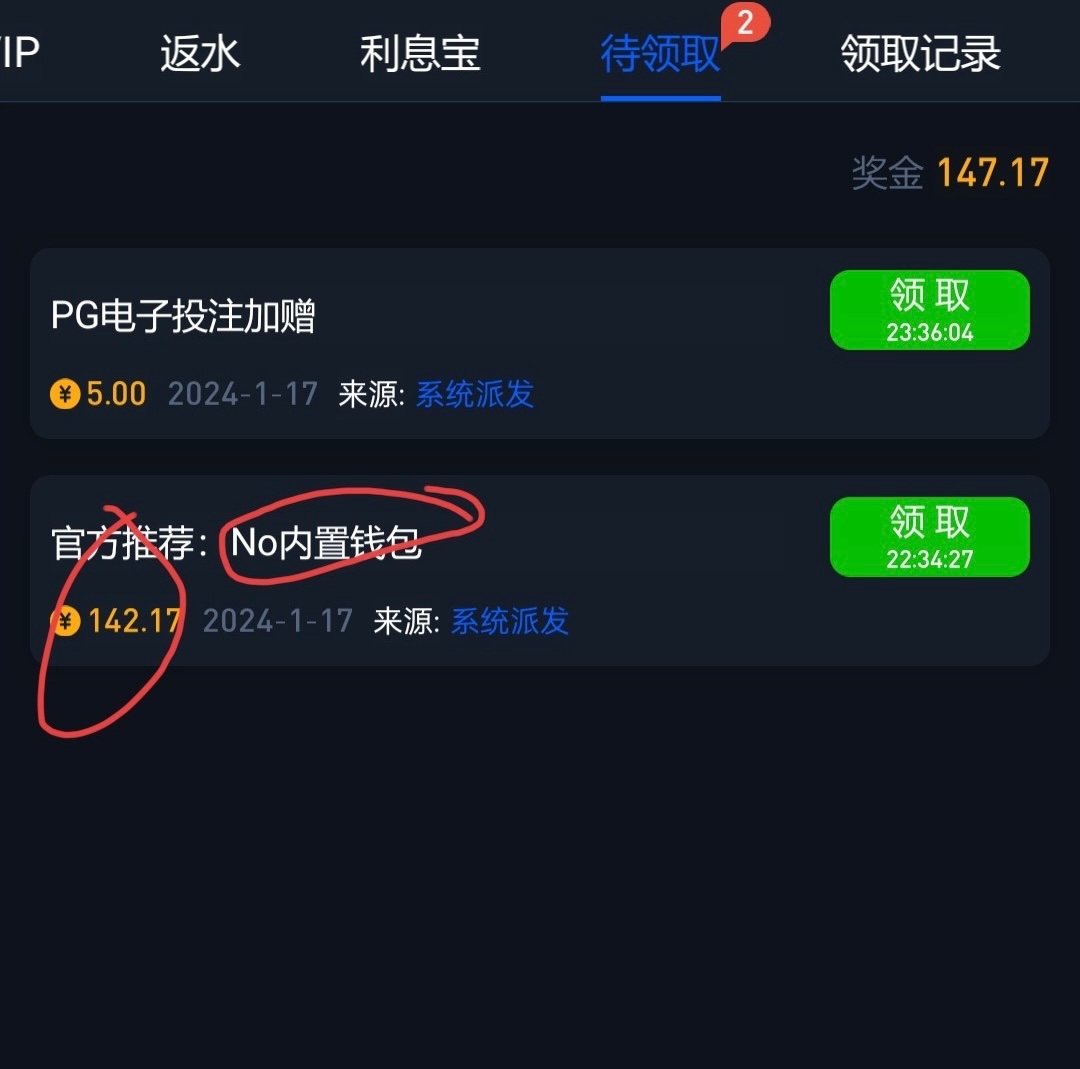Viewport: 1080px width, 1069px height.
Task: Switch to the 返水 tab
Action: (x=200, y=54)
